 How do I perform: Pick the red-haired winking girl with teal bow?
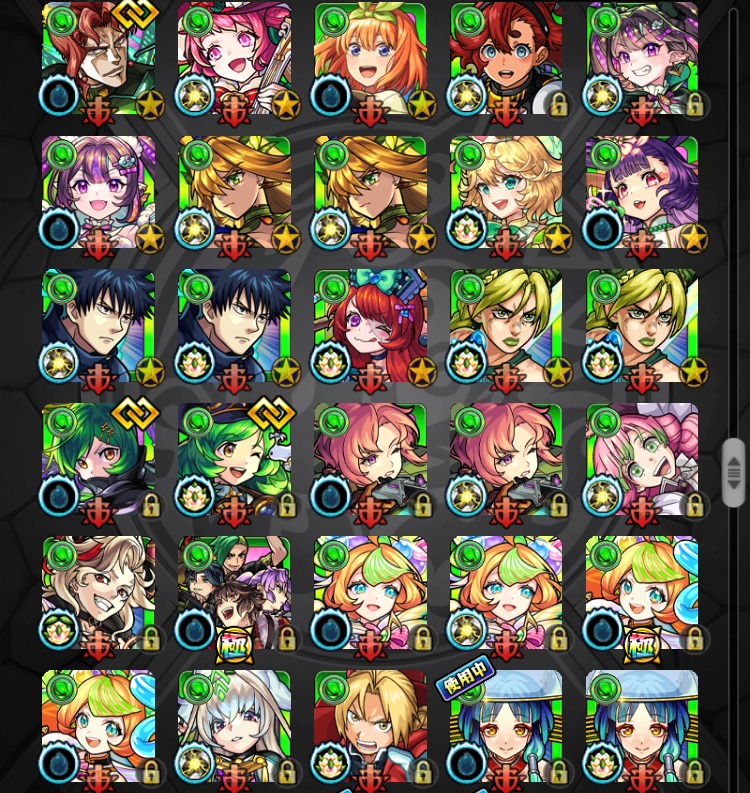click(370, 327)
